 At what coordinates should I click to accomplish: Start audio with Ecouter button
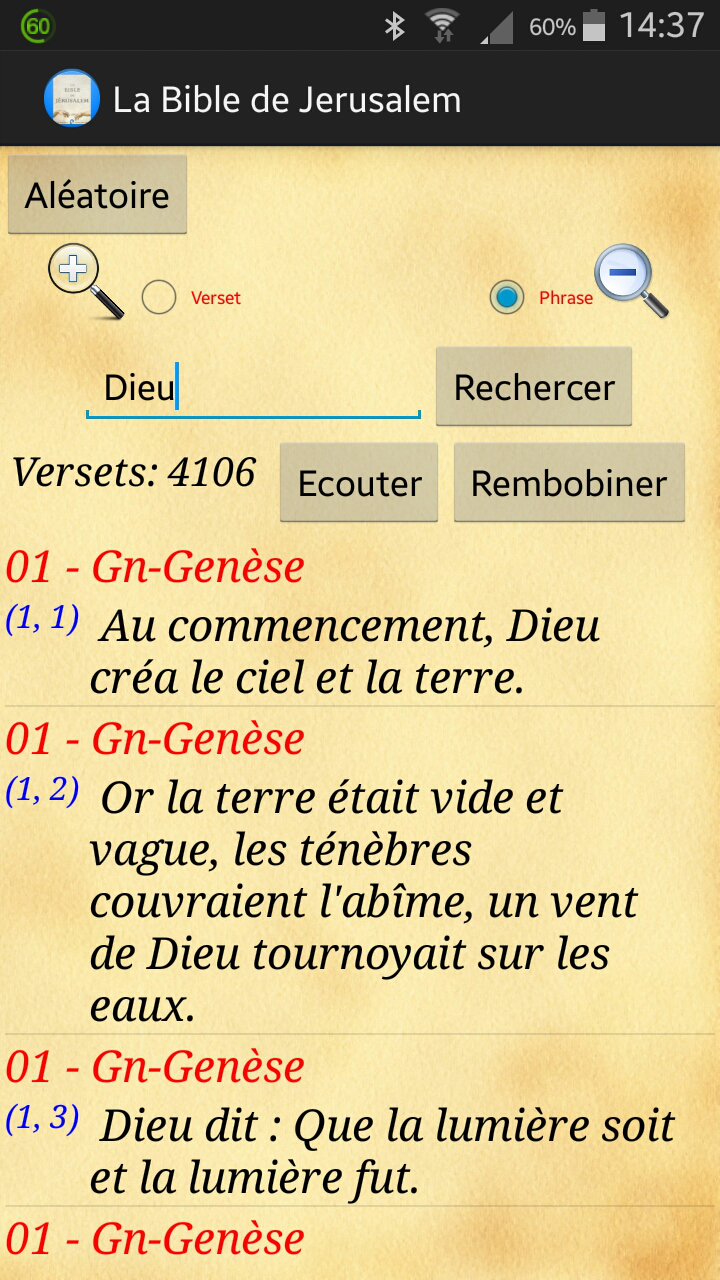click(x=359, y=483)
